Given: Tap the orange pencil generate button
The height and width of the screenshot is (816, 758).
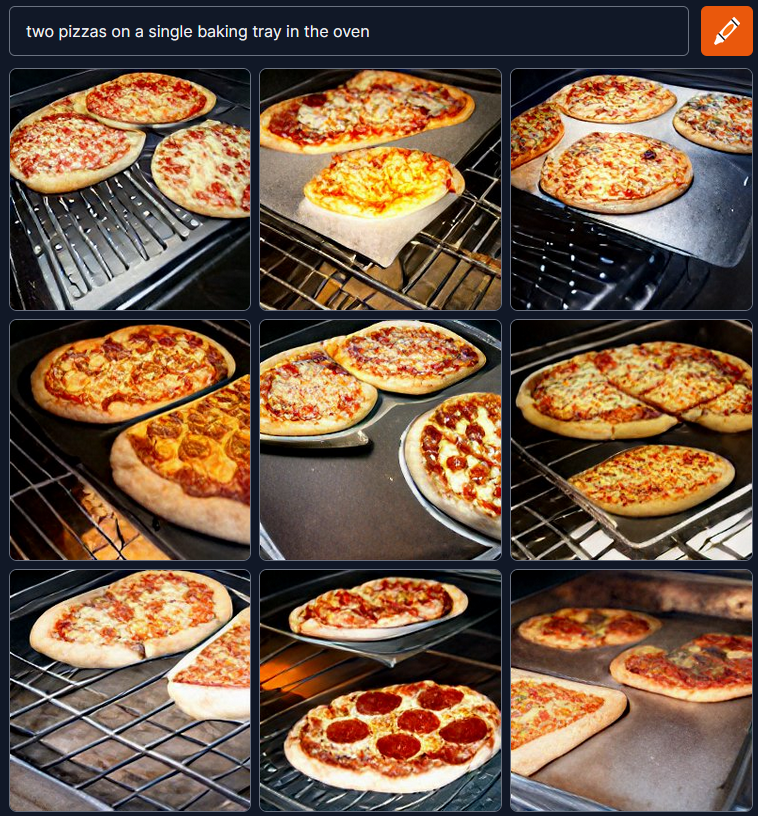Looking at the screenshot, I should coord(727,31).
